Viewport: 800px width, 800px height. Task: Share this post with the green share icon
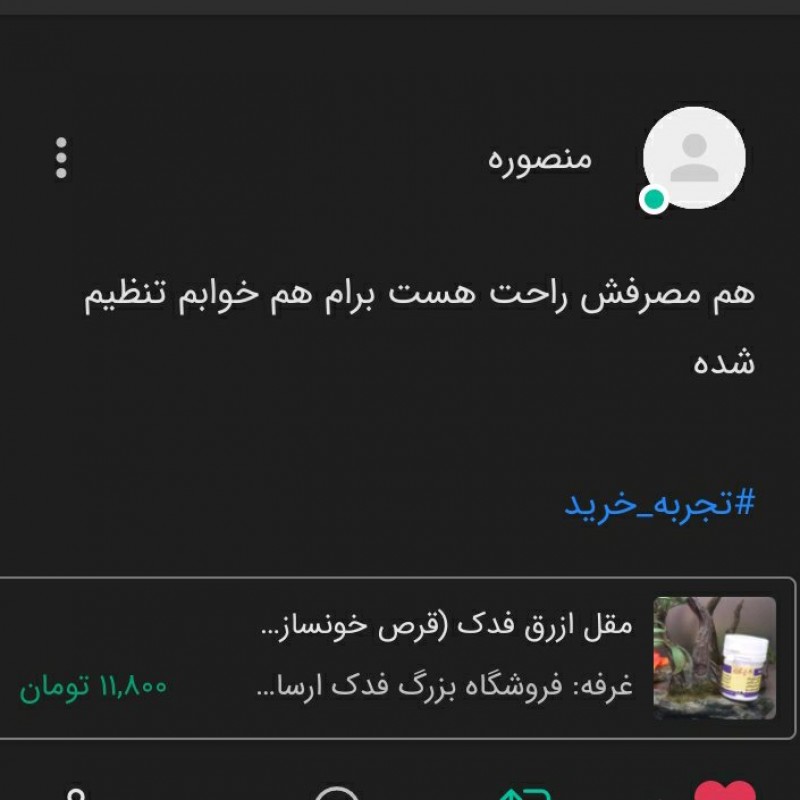pyautogui.click(x=525, y=793)
